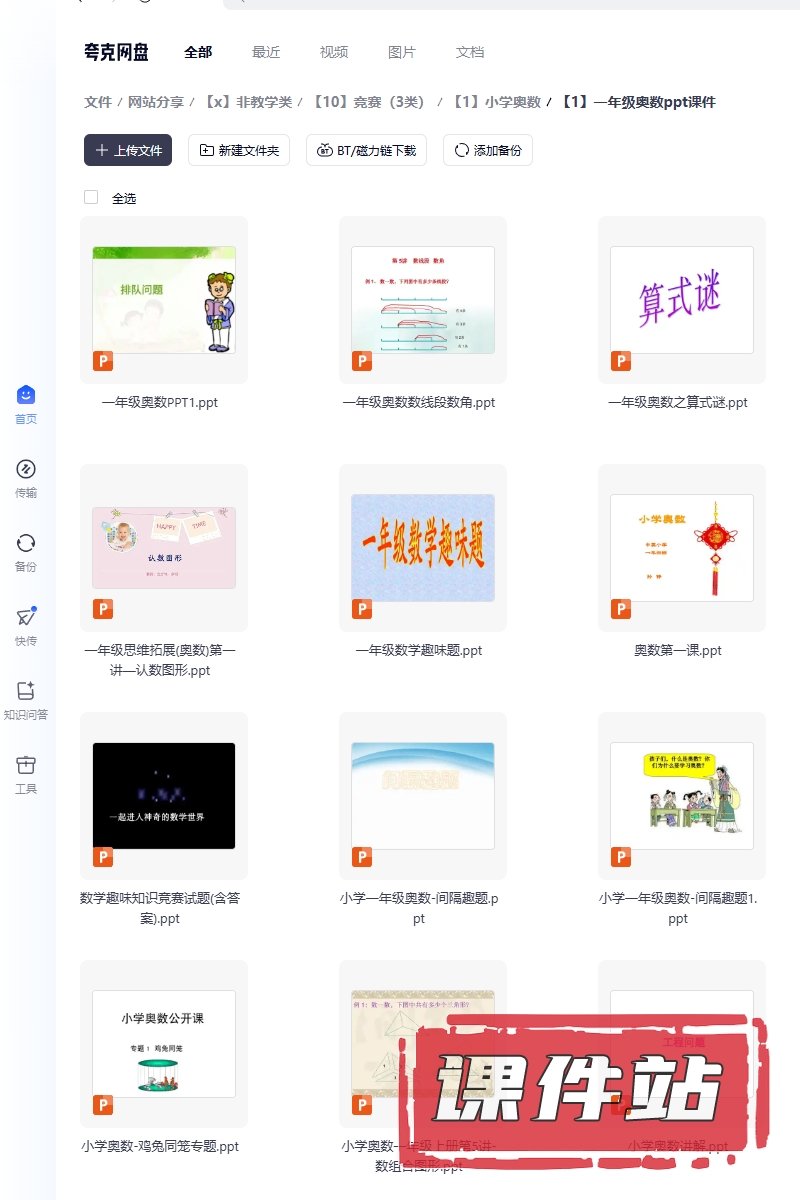
Task: Create a folder with 新建文件夹
Action: pos(239,151)
